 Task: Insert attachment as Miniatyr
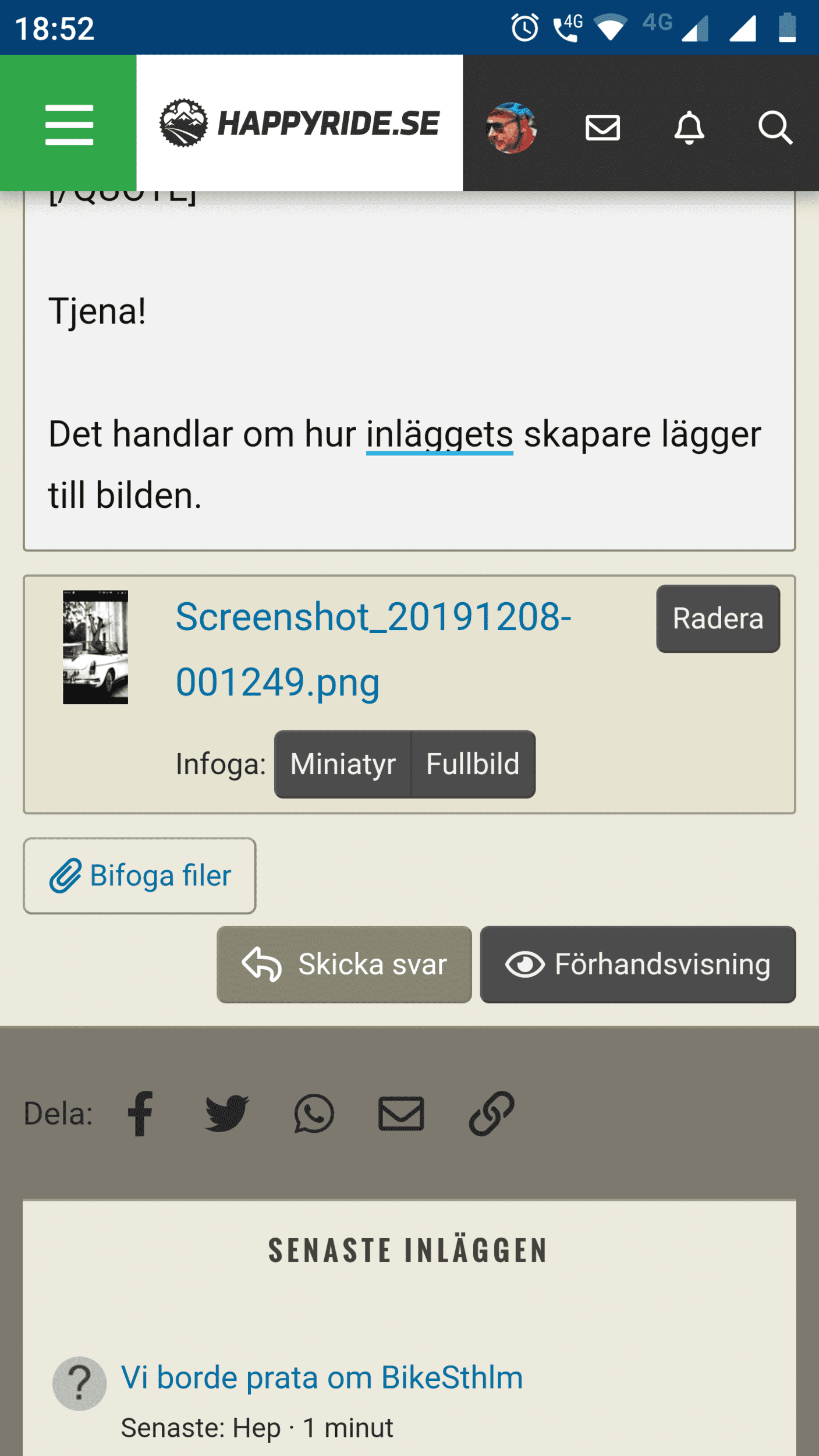tap(343, 764)
